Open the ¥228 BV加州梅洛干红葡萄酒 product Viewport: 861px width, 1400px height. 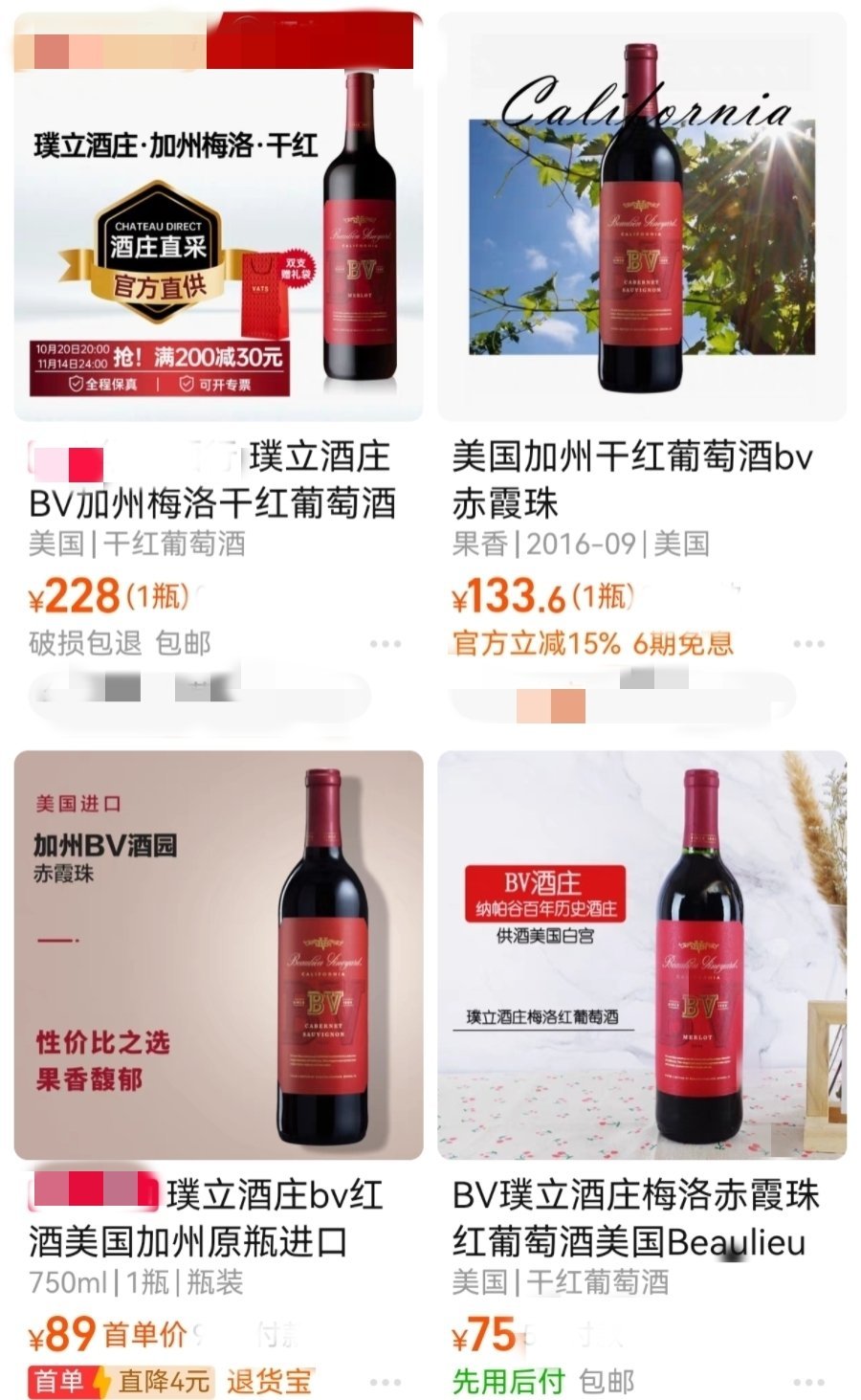pyautogui.click(x=218, y=220)
